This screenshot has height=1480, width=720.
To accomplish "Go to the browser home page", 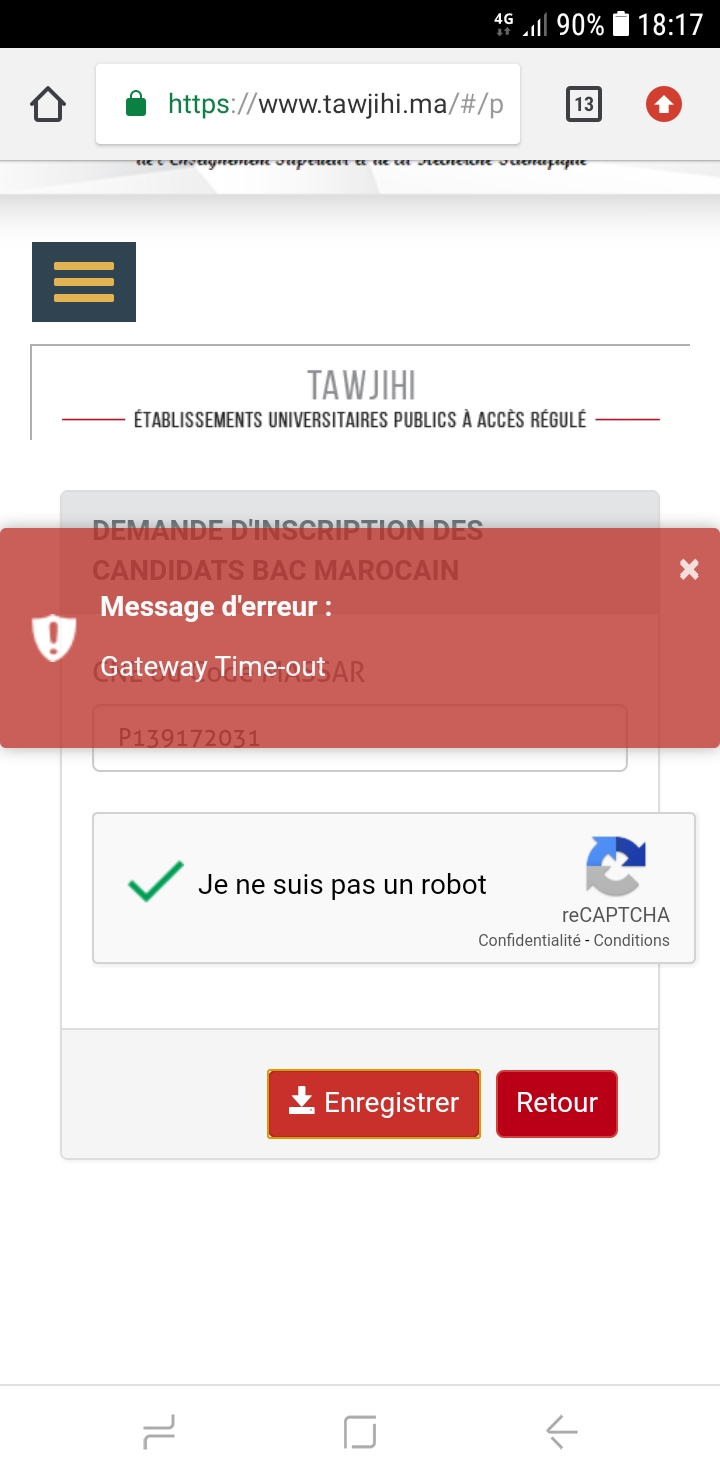I will (48, 104).
